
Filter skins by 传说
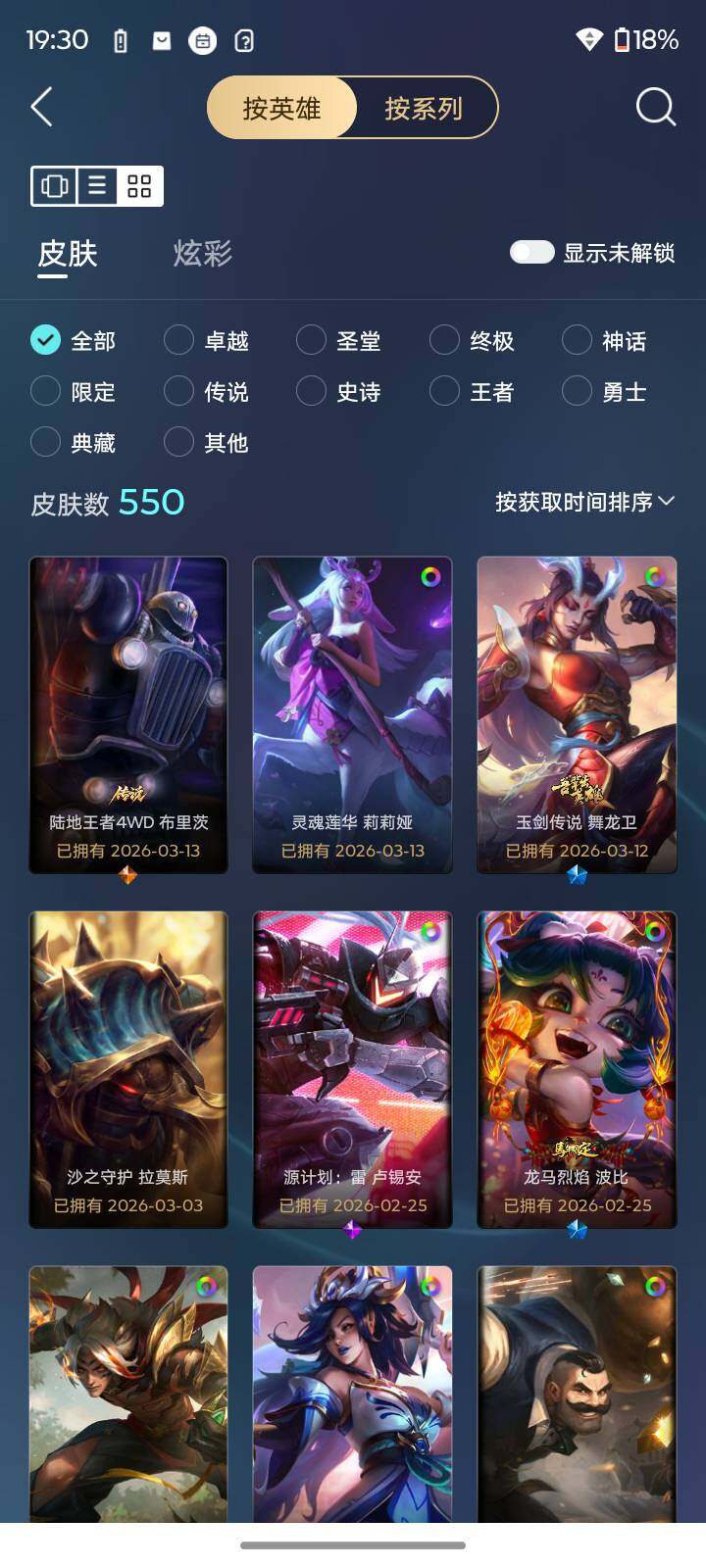[x=207, y=391]
